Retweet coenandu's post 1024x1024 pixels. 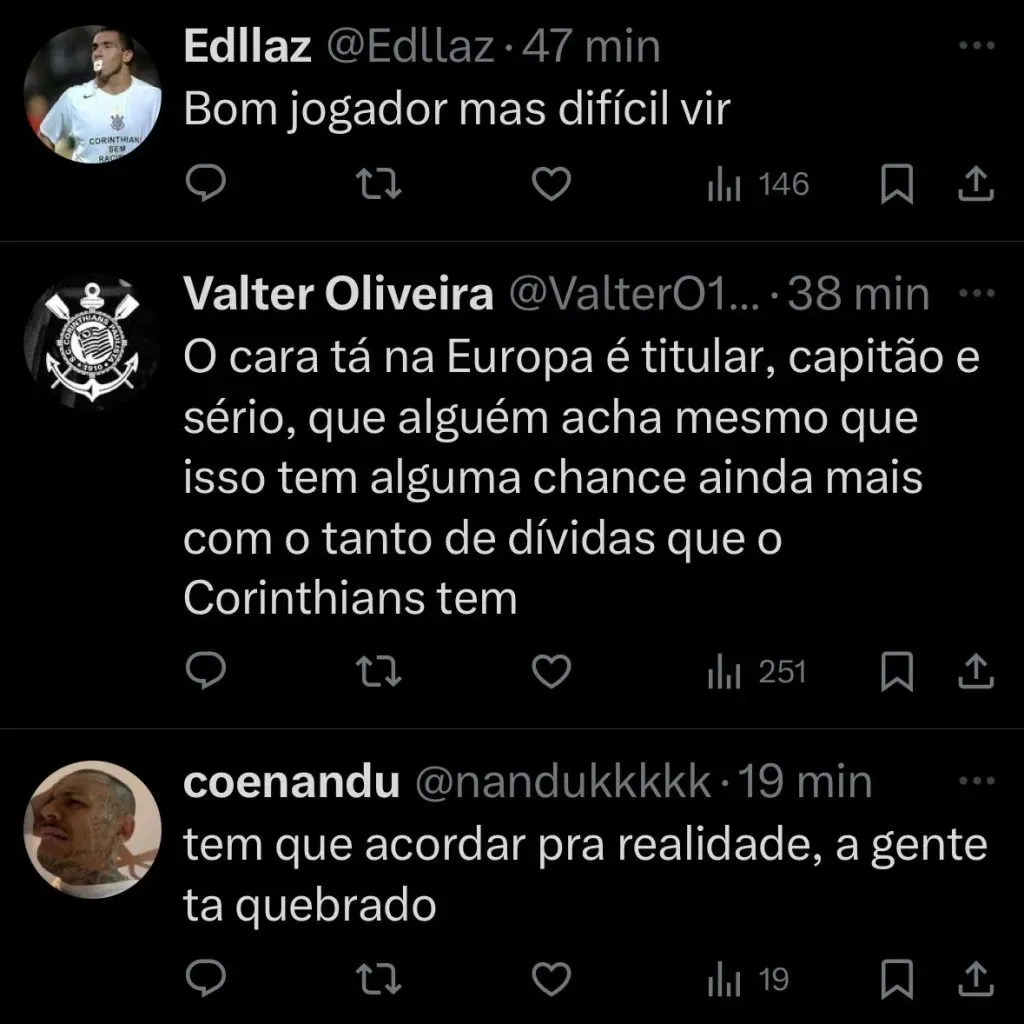[x=379, y=977]
